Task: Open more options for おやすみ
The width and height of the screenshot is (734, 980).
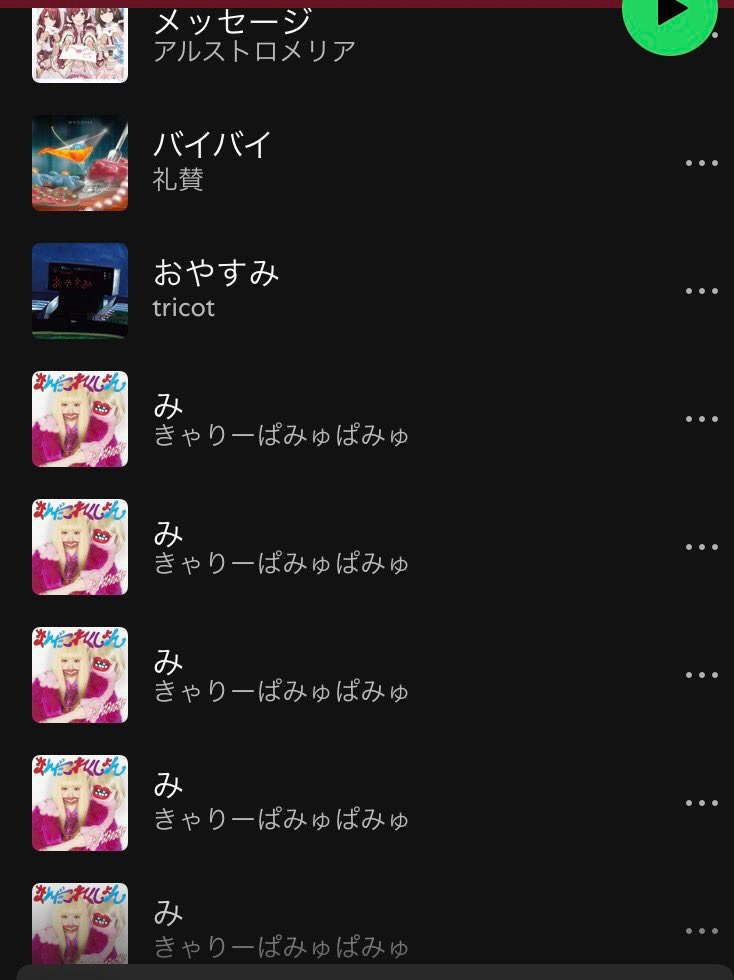Action: (x=701, y=291)
